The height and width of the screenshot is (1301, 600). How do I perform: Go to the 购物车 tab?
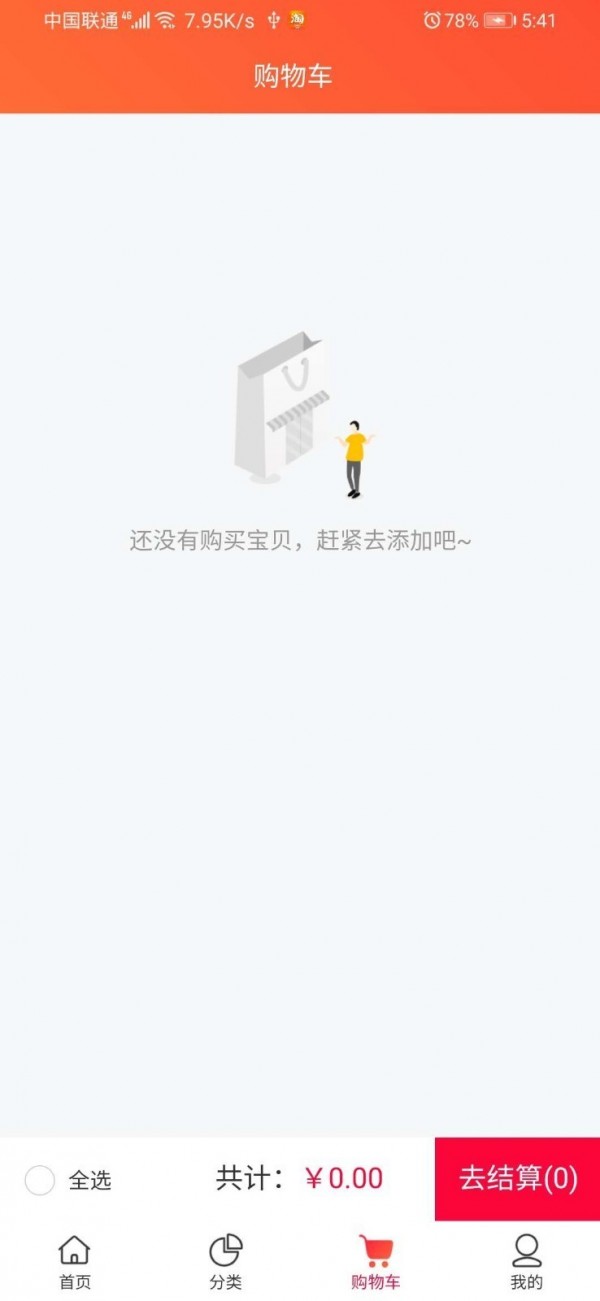376,1261
